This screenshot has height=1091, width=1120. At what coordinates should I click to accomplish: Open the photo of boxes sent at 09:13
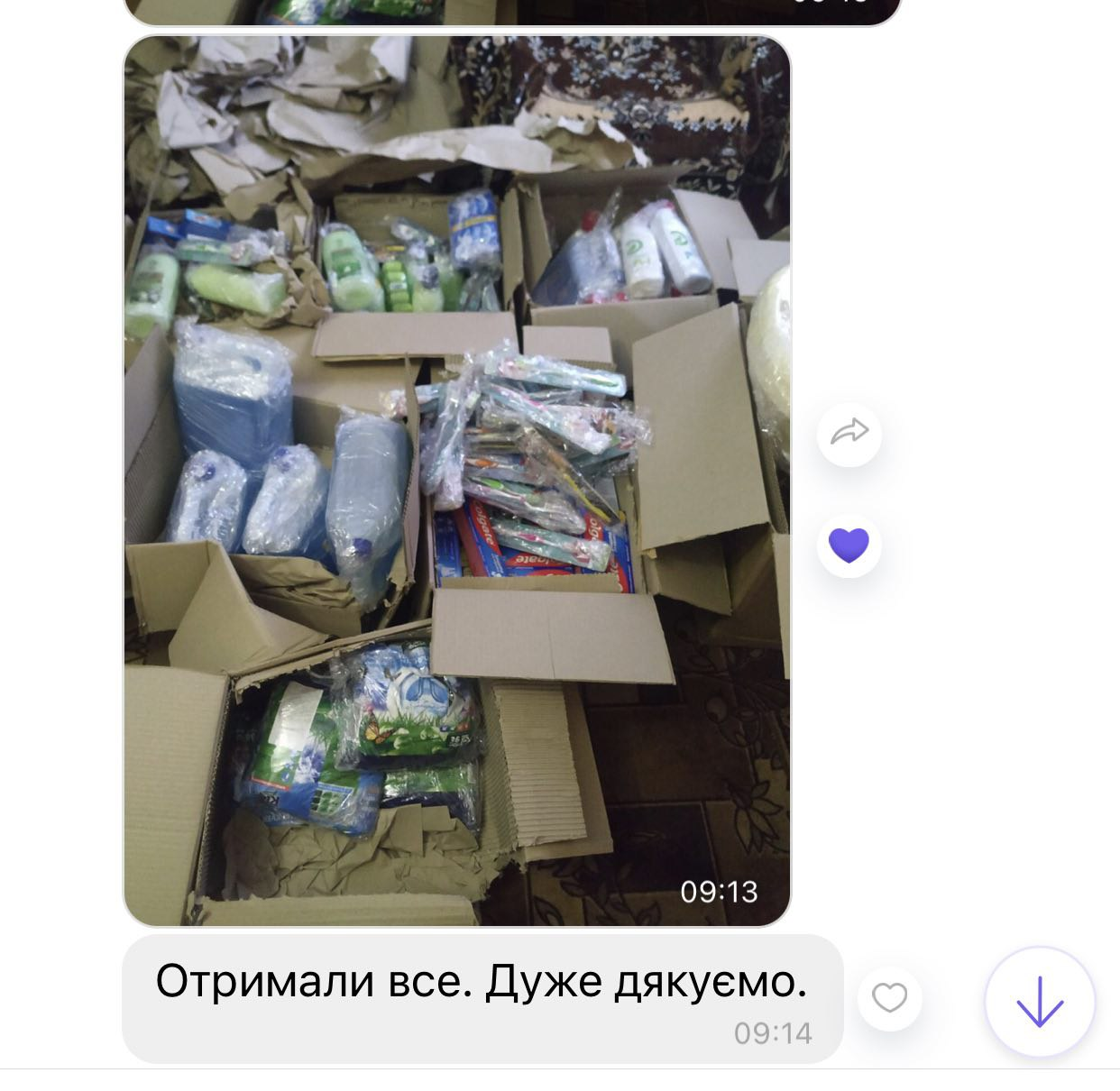457,481
